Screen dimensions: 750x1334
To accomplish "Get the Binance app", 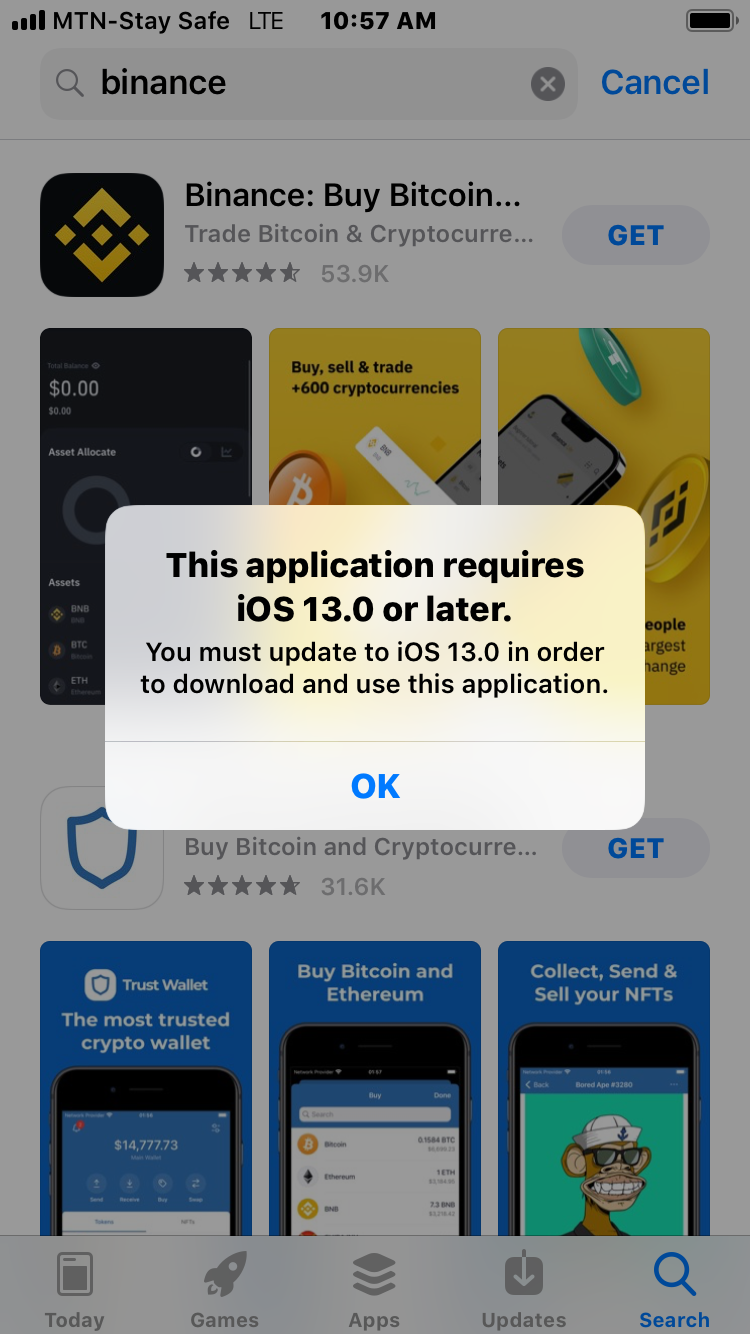I will click(636, 235).
